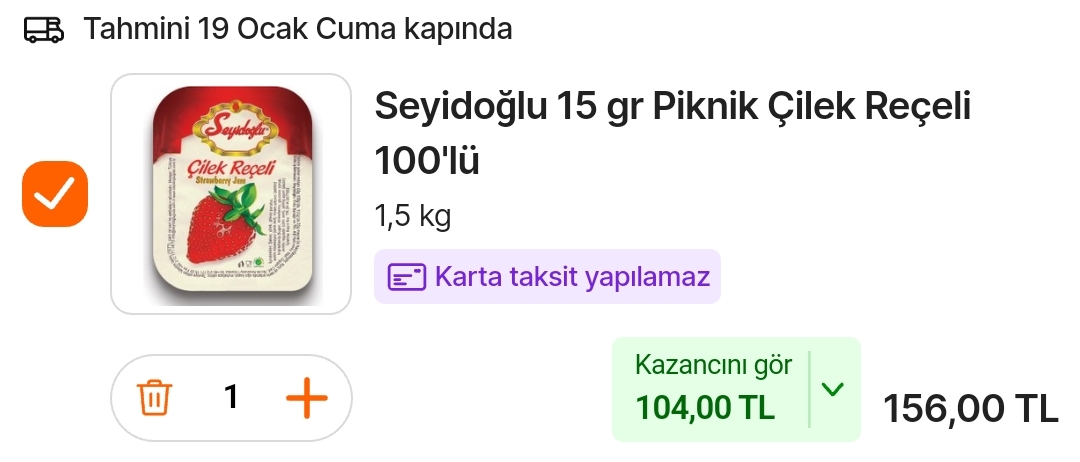Remove the item with the trash icon
The height and width of the screenshot is (462, 1080).
(155, 398)
